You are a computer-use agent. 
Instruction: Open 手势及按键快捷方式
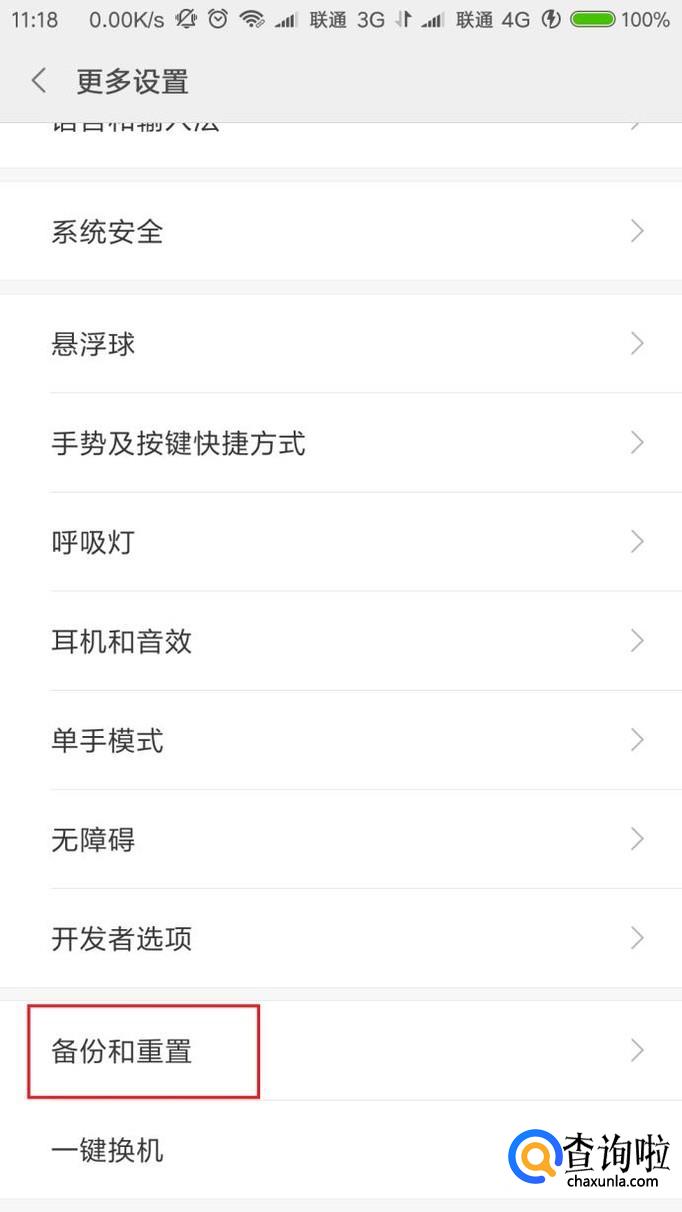(x=340, y=442)
